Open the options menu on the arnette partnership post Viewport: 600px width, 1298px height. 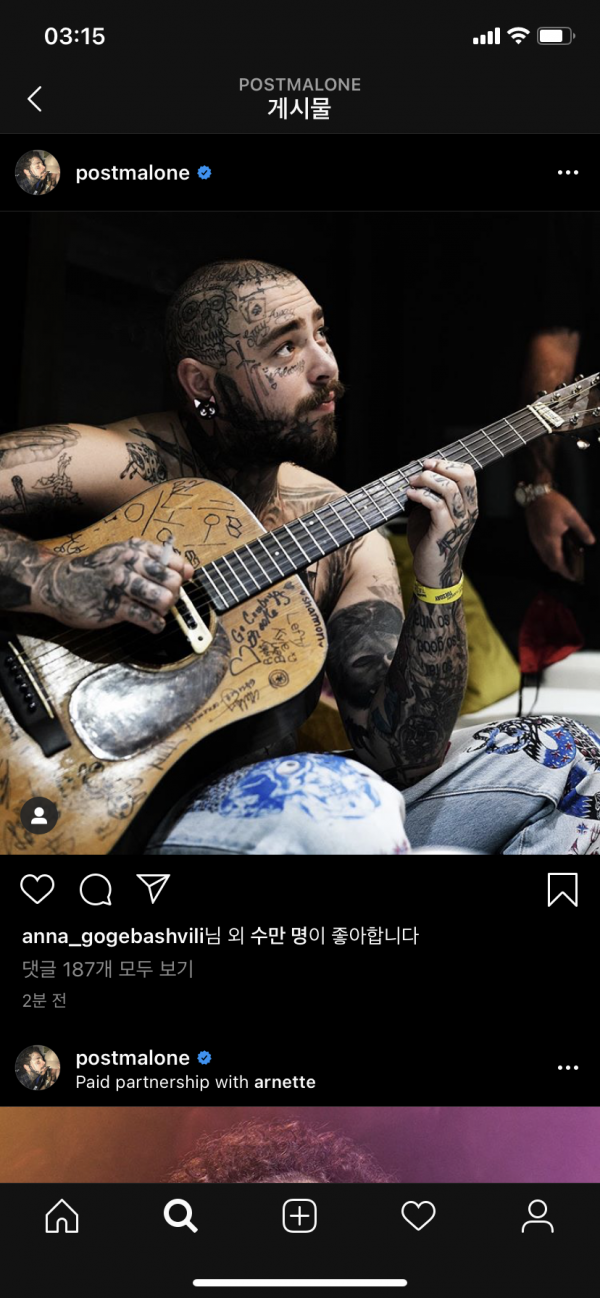[567, 1068]
